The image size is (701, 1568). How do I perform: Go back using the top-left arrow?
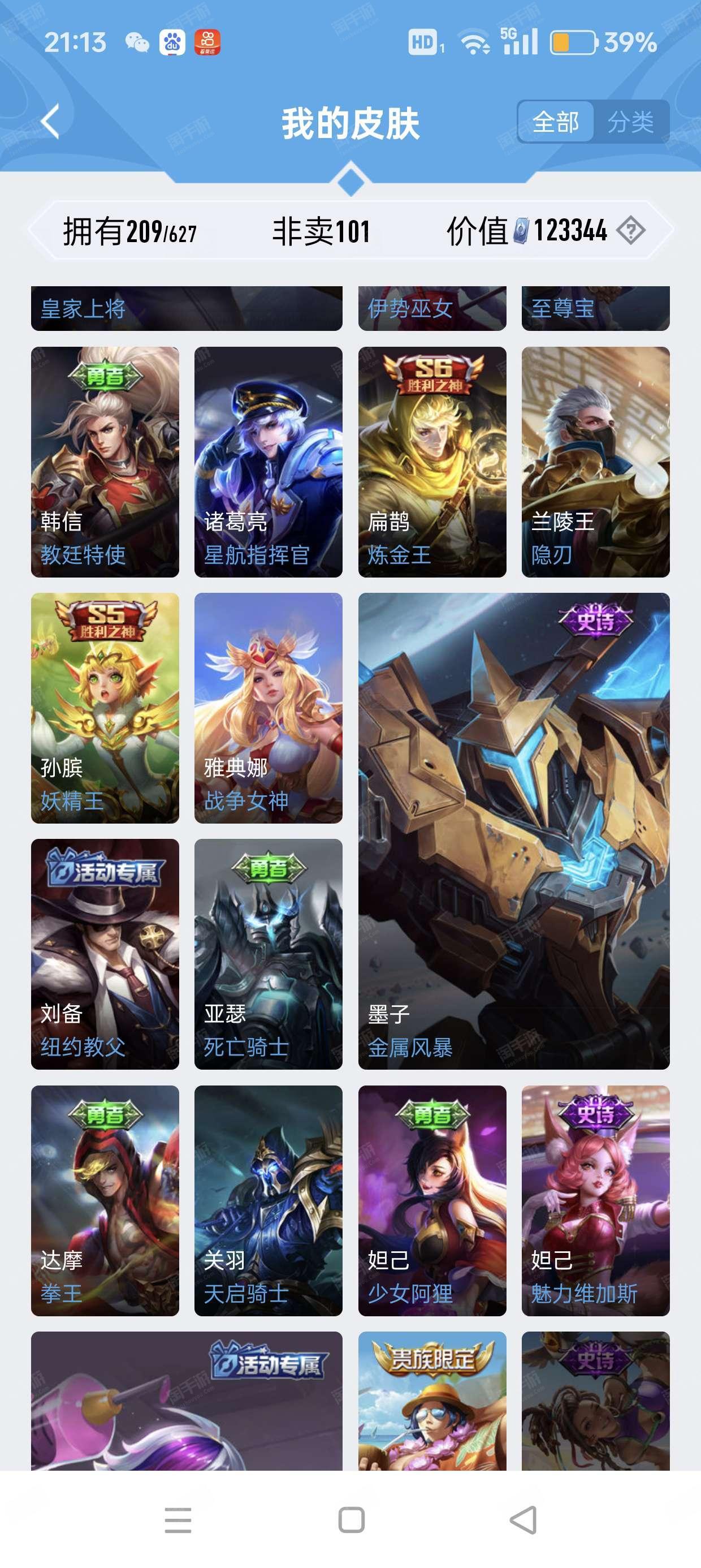click(50, 122)
